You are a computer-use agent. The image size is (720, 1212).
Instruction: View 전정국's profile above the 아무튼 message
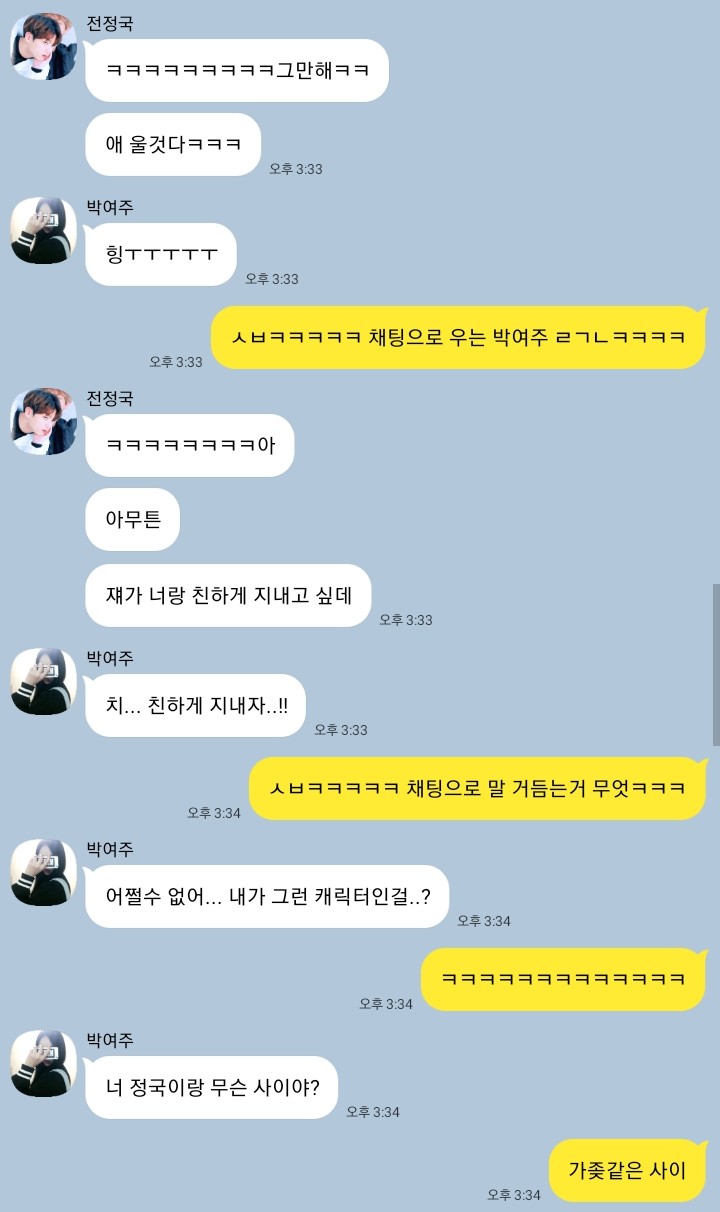44,422
